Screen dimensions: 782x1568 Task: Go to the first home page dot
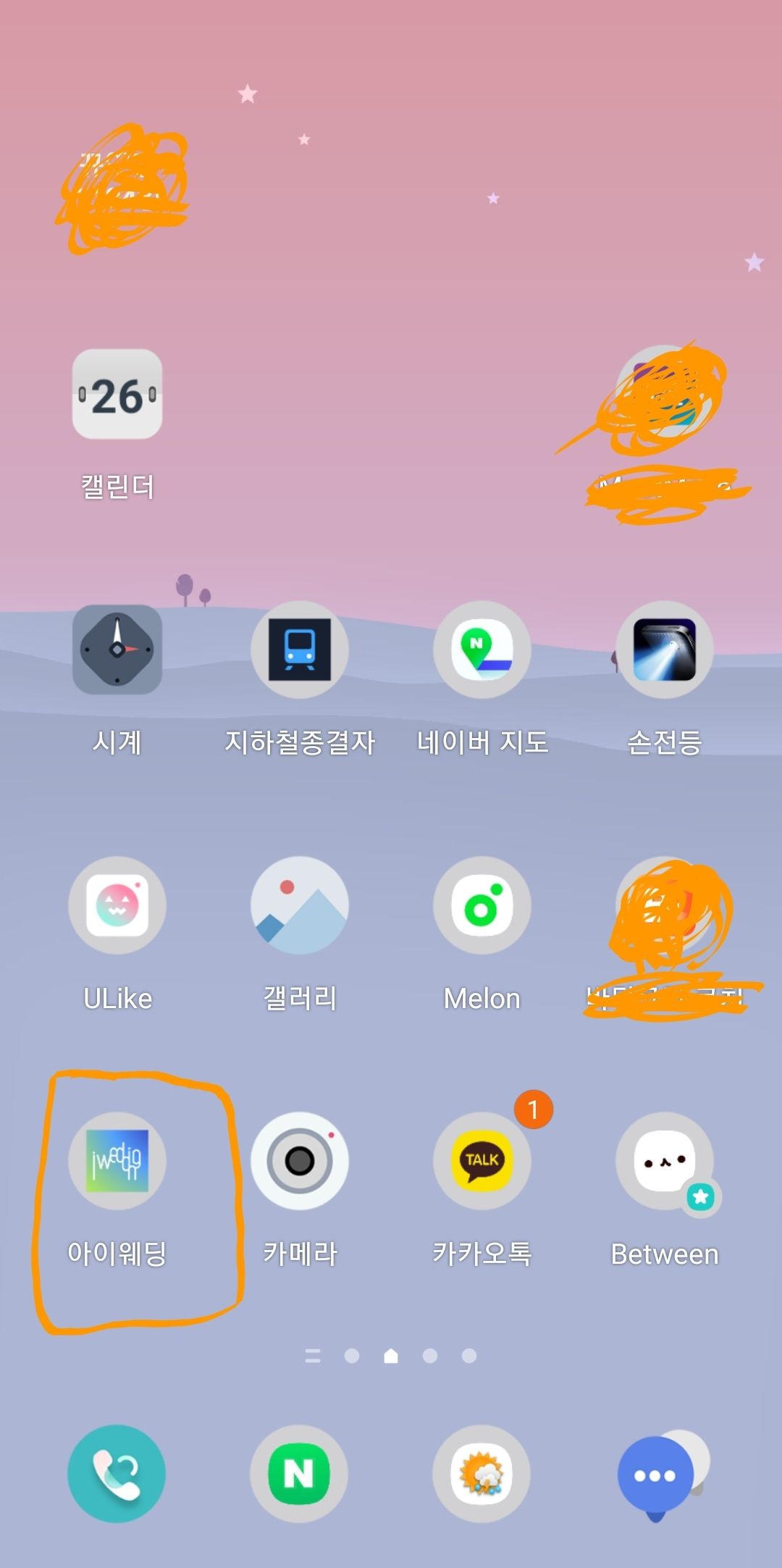[x=352, y=1356]
